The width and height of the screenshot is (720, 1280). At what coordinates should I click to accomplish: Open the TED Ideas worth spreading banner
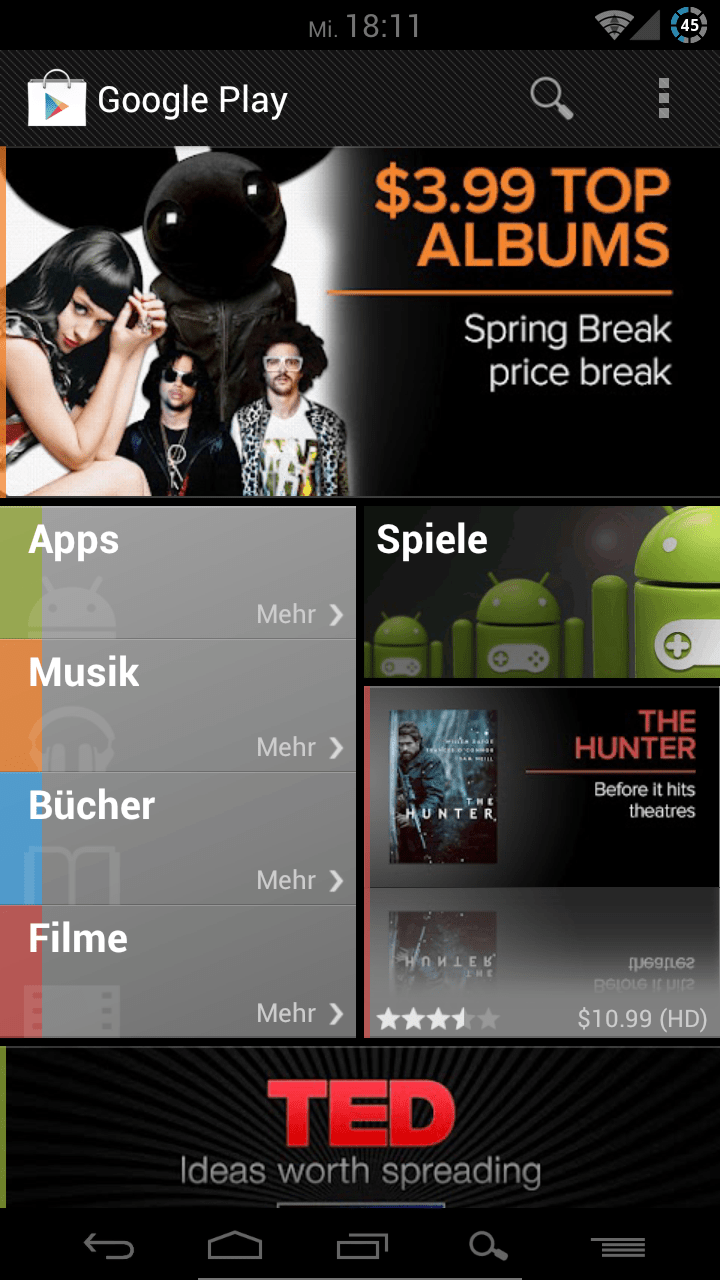(360, 1127)
